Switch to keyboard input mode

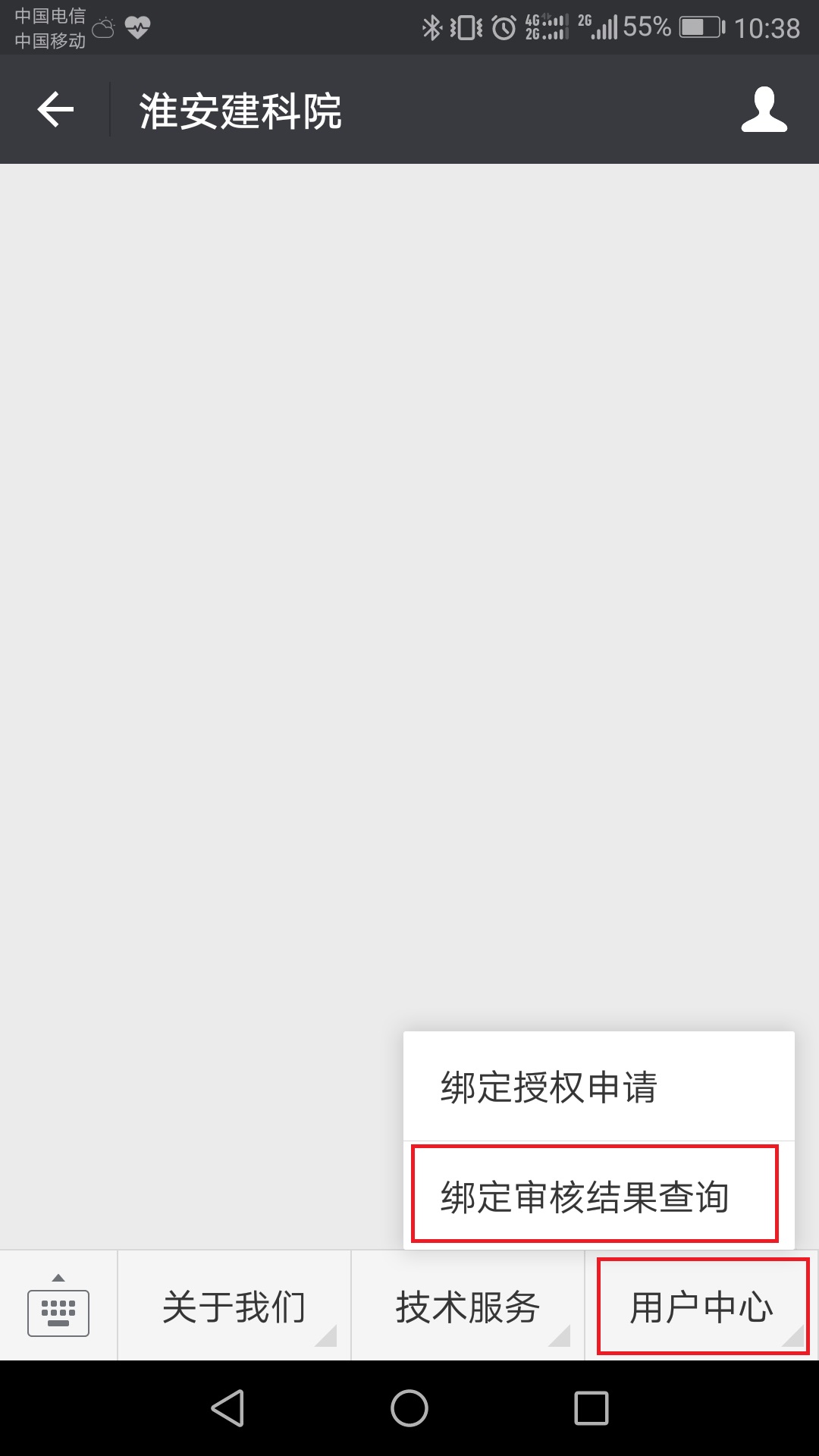[58, 1306]
